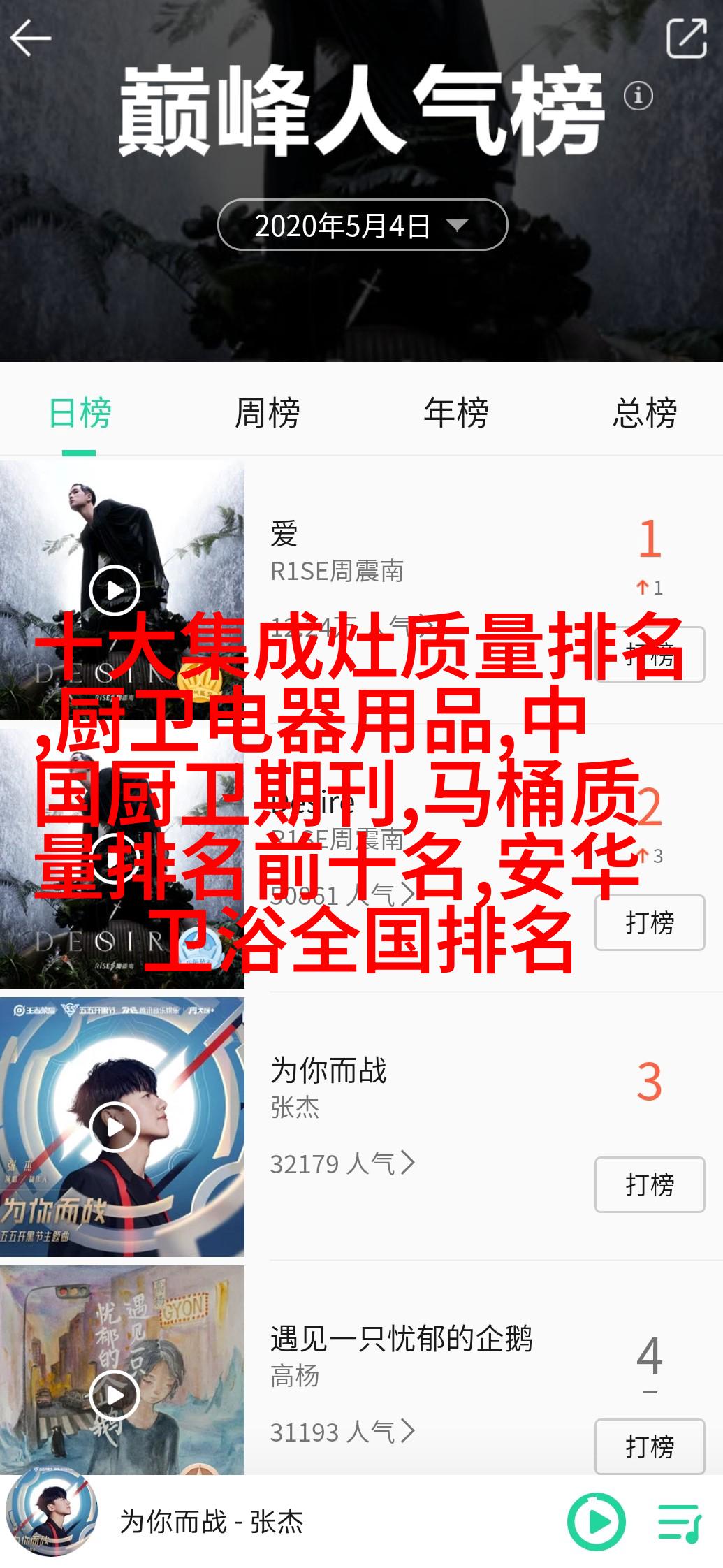Open the 2020年5月4日 date picker
Screen dimensions: 723x1568
(x=362, y=225)
